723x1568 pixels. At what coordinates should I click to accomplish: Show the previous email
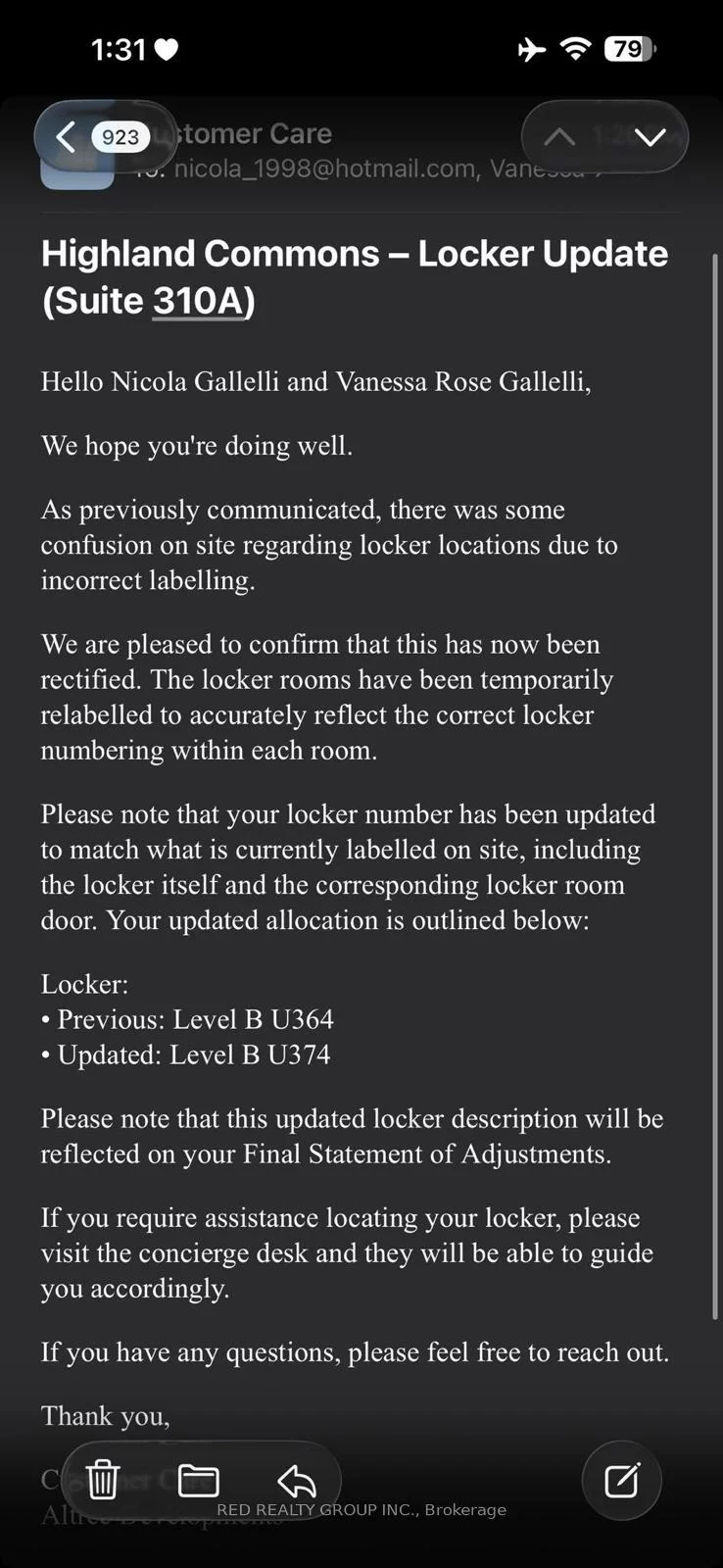click(x=559, y=137)
